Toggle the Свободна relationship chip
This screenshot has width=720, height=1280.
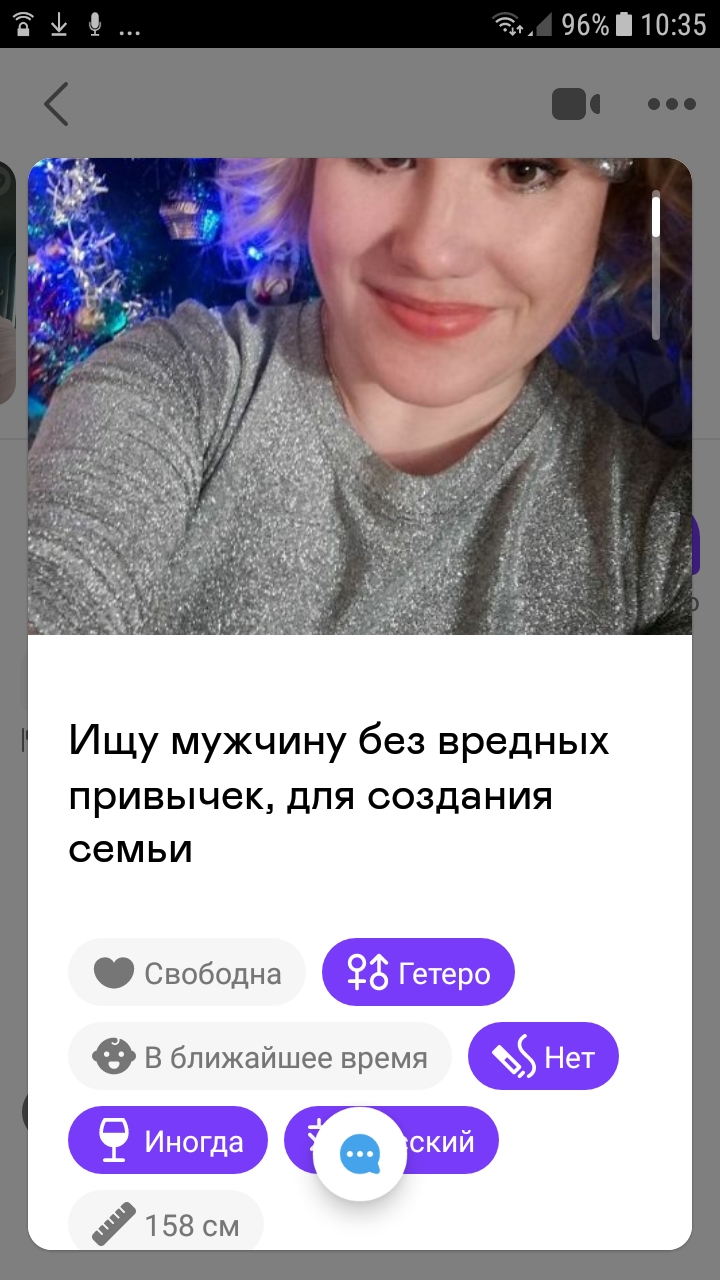pyautogui.click(x=186, y=971)
